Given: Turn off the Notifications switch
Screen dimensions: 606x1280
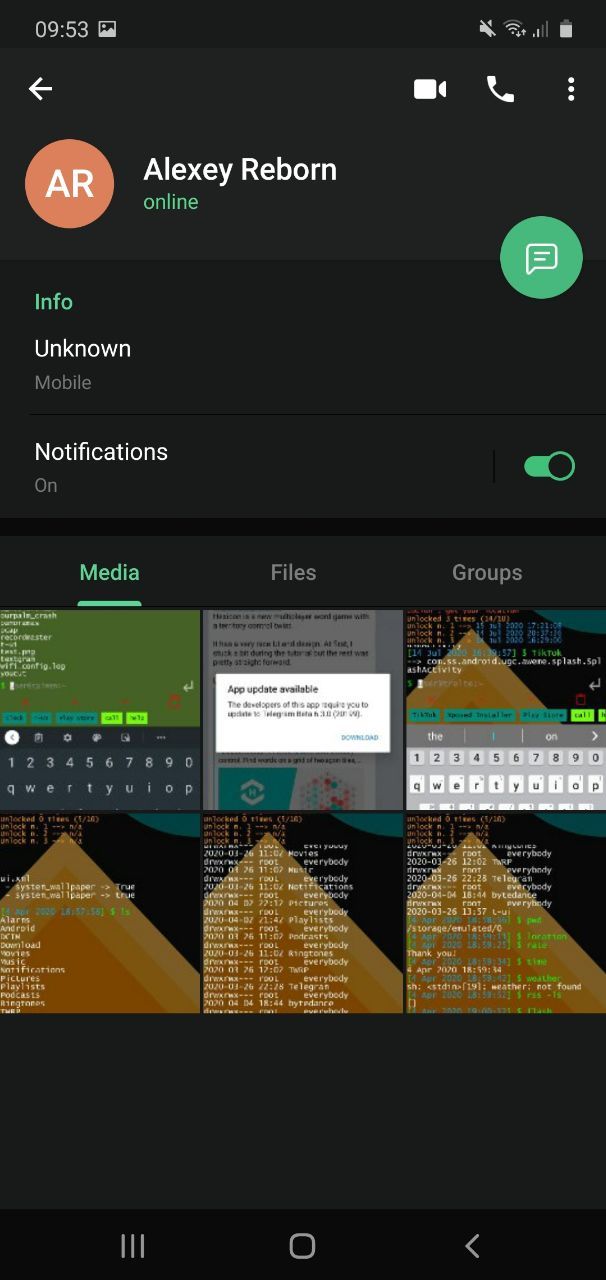Looking at the screenshot, I should point(549,466).
